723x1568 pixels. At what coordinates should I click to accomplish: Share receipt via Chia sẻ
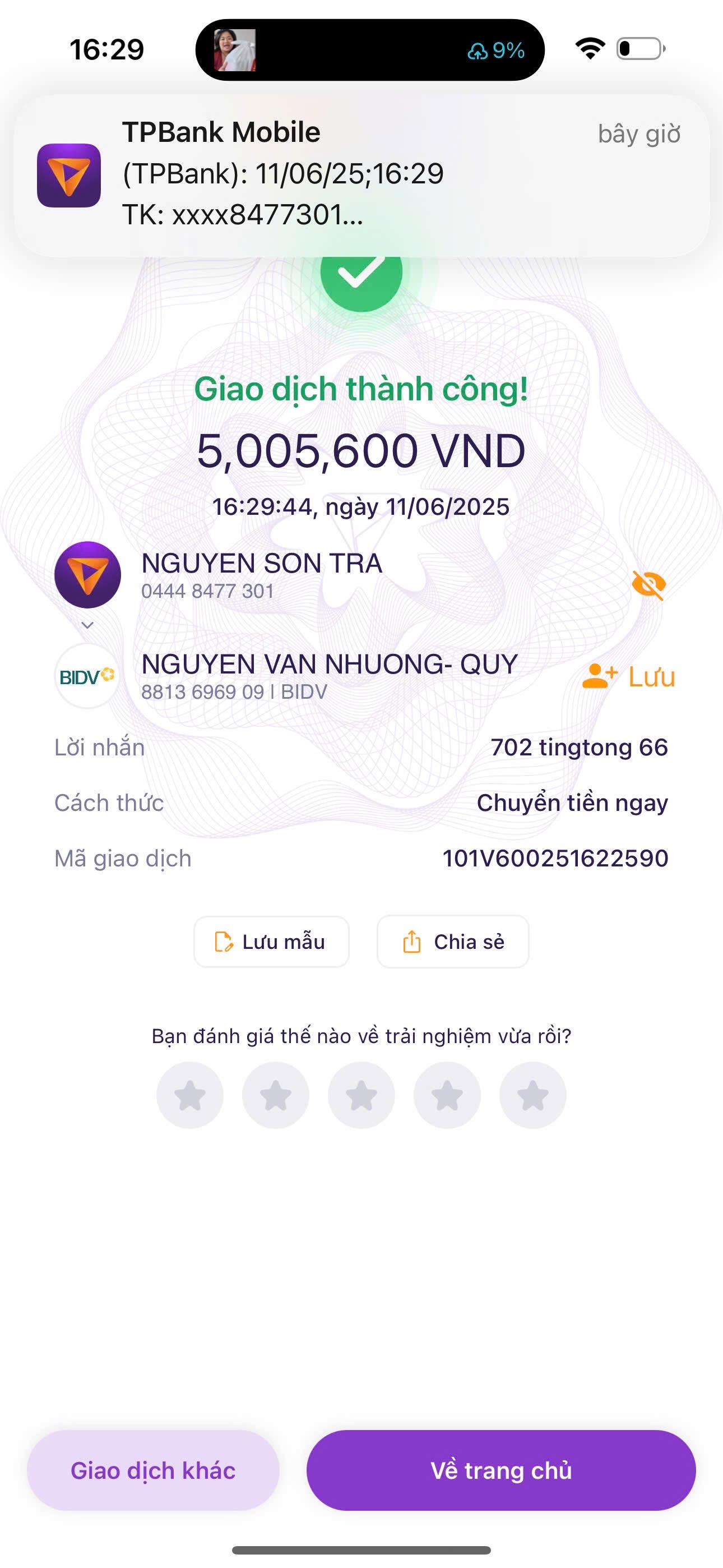tap(453, 942)
